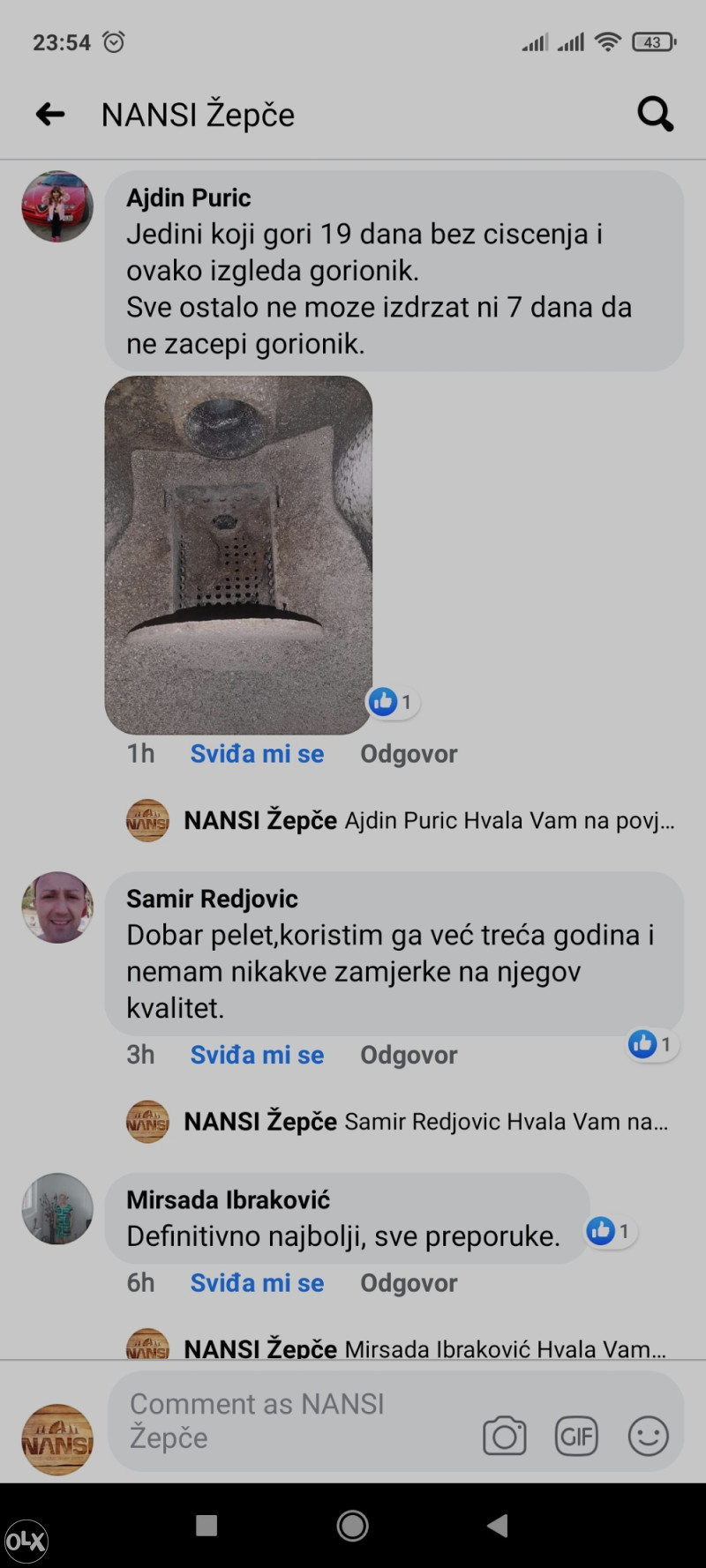Go back using the top-left arrow
Screen dimensions: 706x1568
click(x=50, y=114)
